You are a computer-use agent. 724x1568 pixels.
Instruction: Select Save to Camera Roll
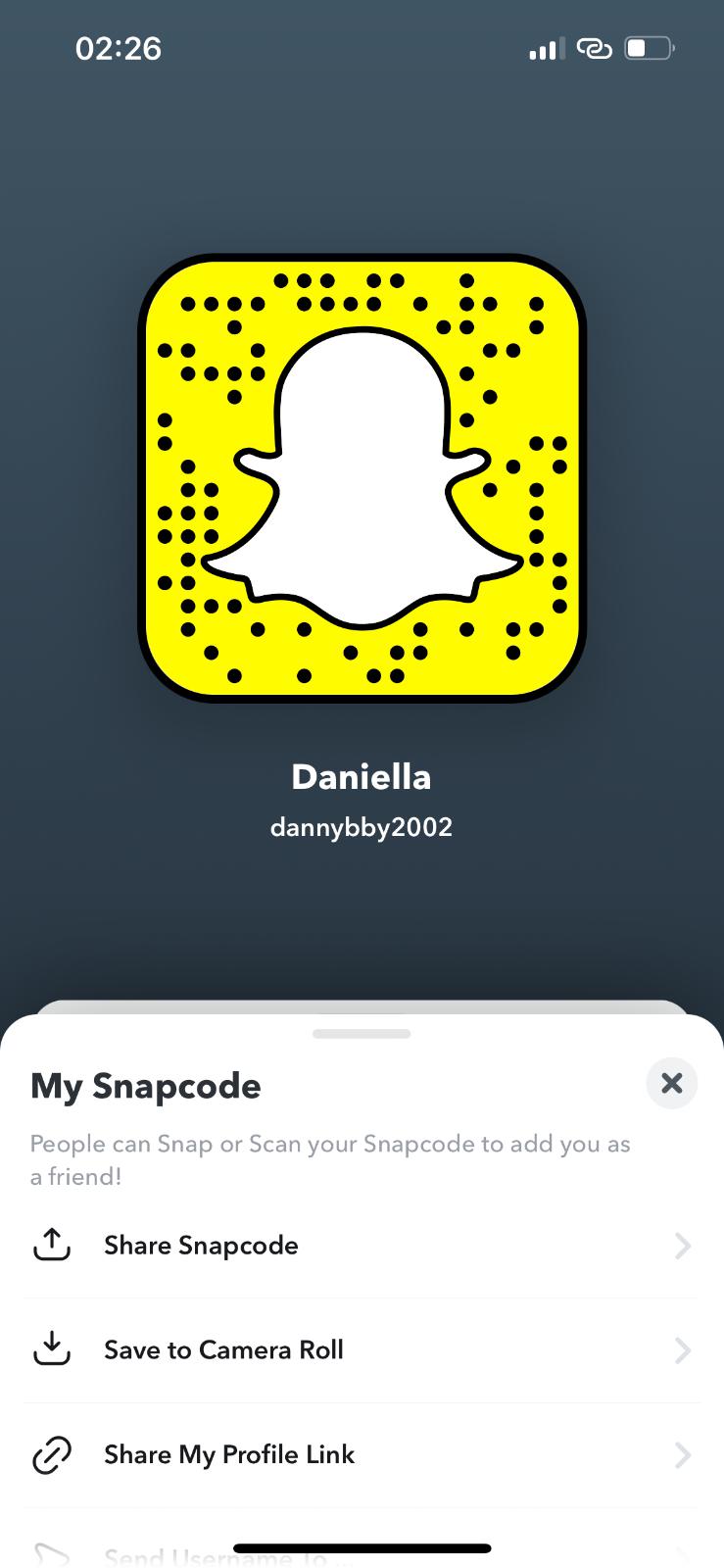point(361,1350)
